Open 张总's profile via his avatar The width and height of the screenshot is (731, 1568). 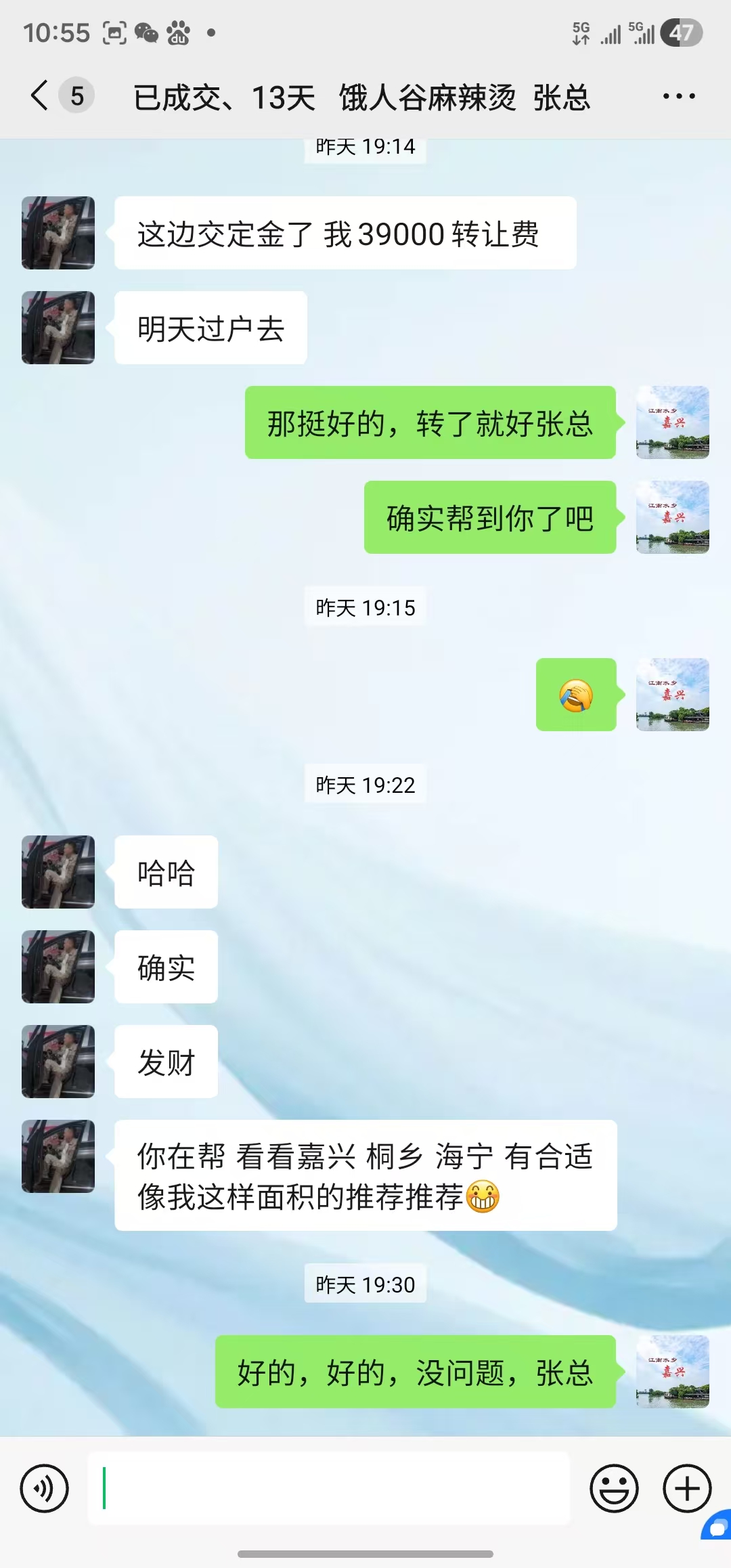57,232
